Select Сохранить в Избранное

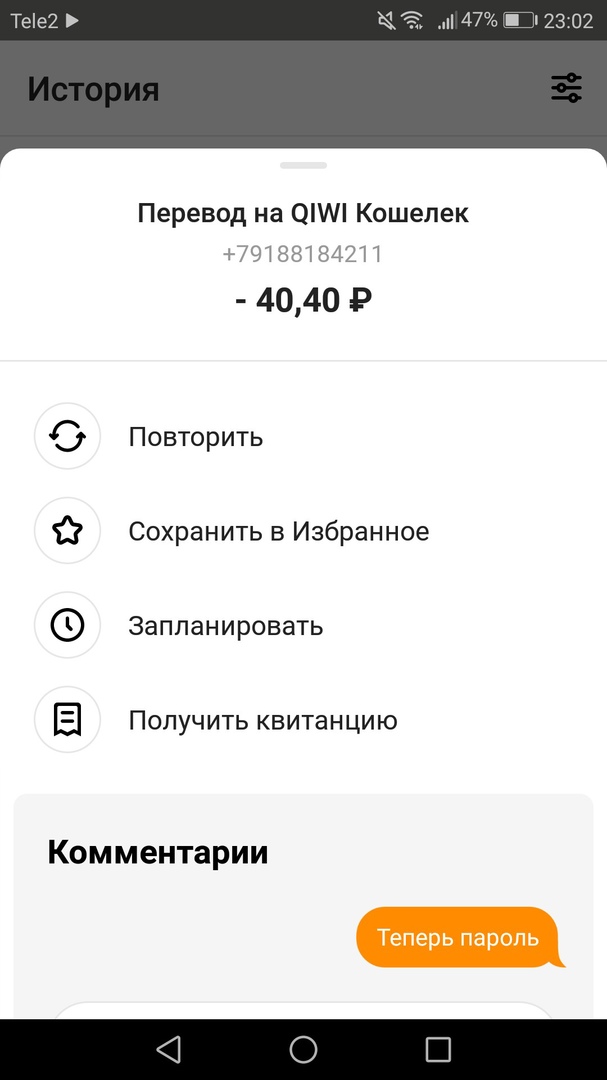(x=278, y=531)
